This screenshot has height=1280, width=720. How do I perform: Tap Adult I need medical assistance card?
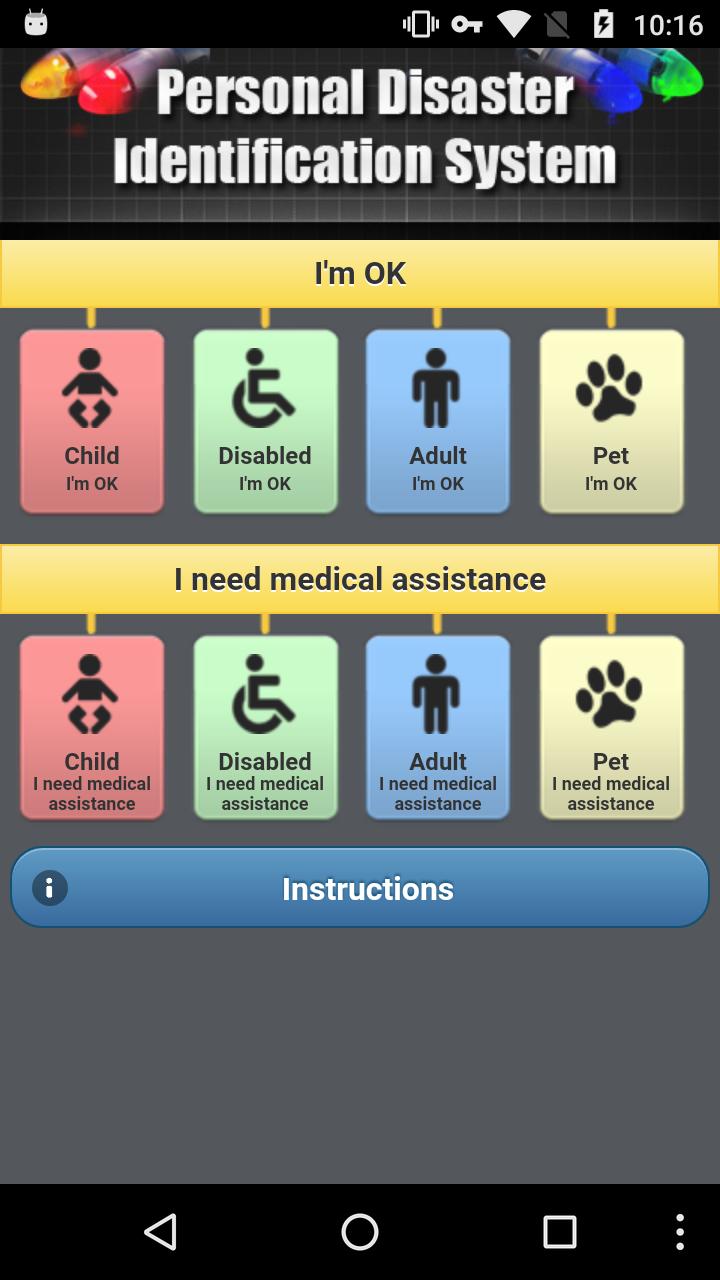[438, 727]
